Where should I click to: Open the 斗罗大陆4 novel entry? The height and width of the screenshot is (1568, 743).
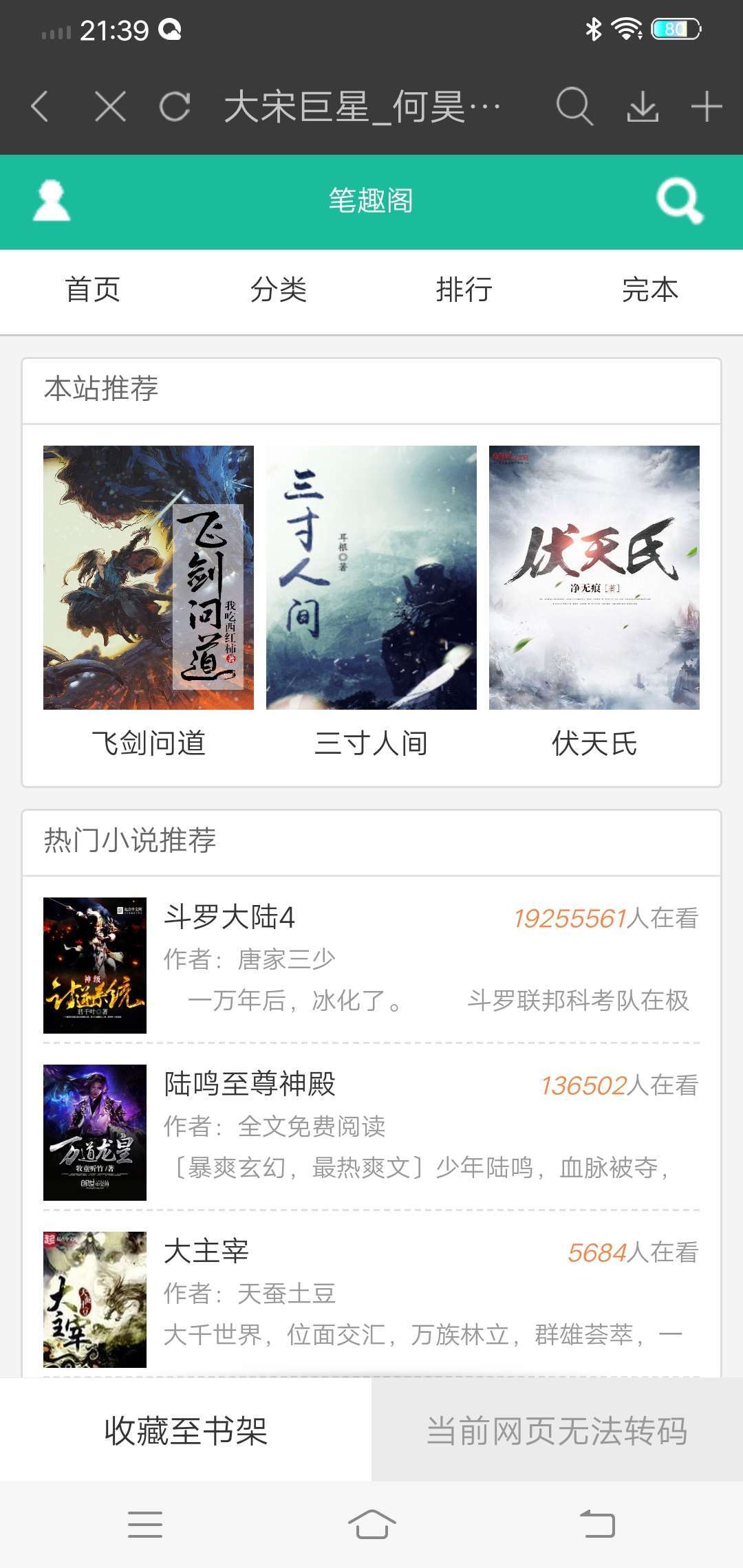click(x=230, y=917)
